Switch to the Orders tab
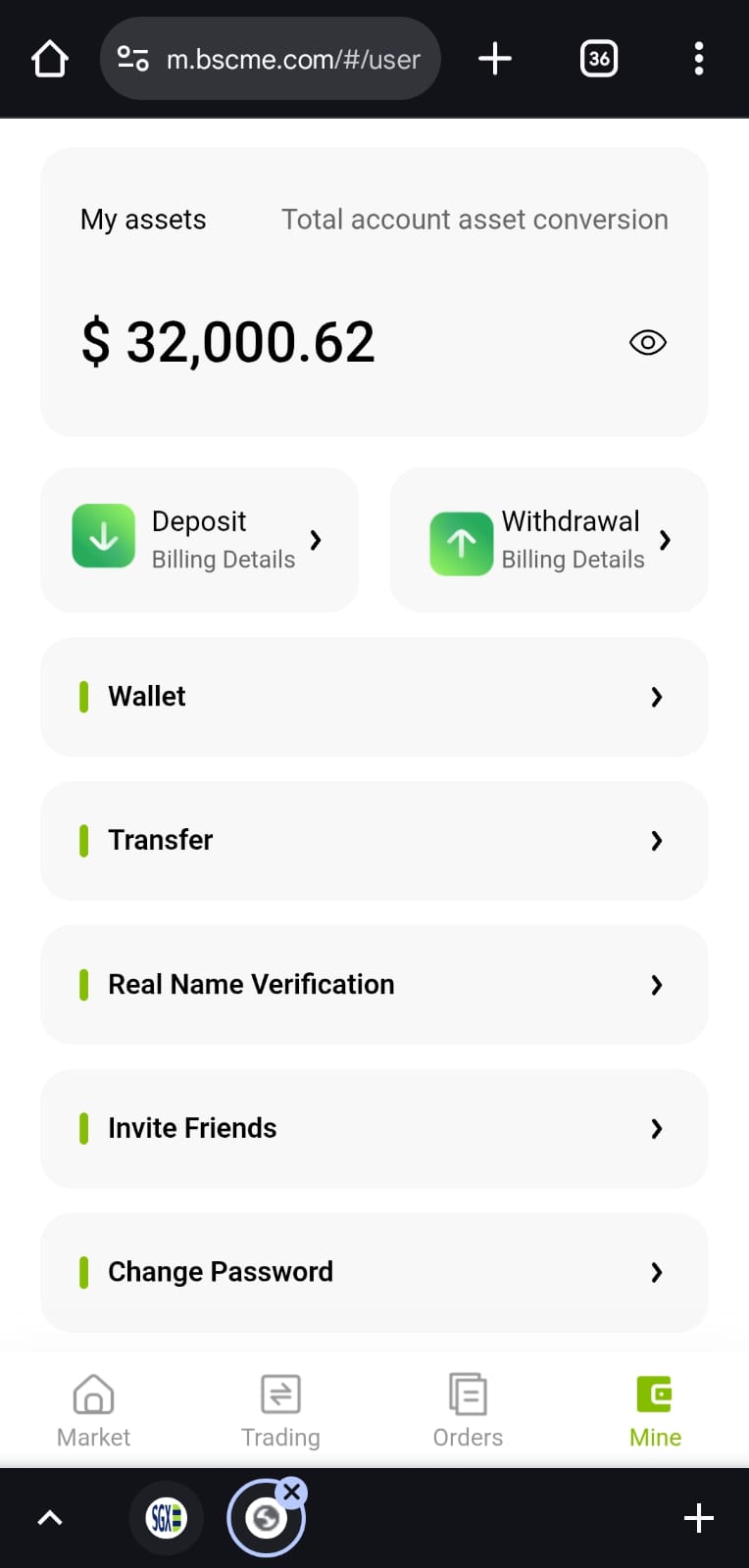The width and height of the screenshot is (749, 1568). pos(468,1411)
